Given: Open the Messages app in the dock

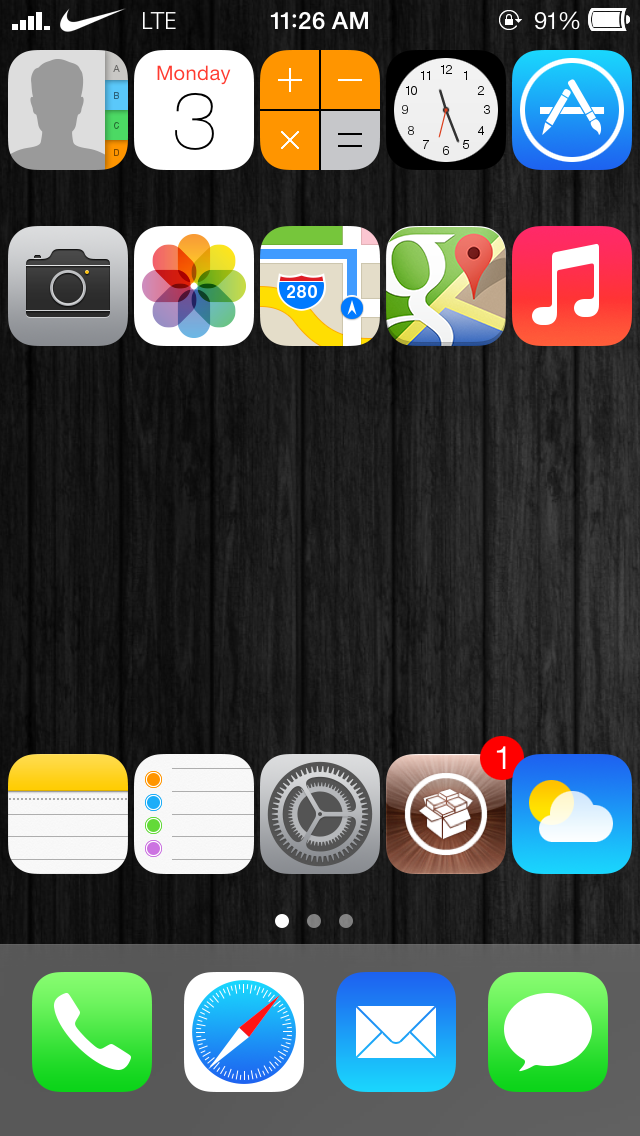Looking at the screenshot, I should click(548, 1032).
